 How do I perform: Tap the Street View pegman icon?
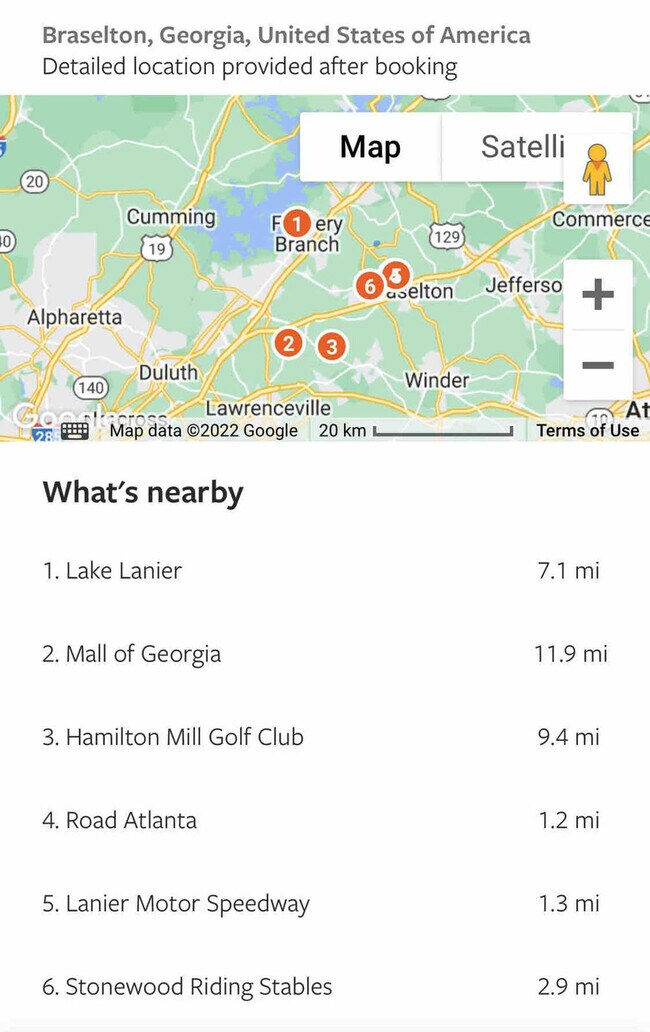[x=597, y=170]
